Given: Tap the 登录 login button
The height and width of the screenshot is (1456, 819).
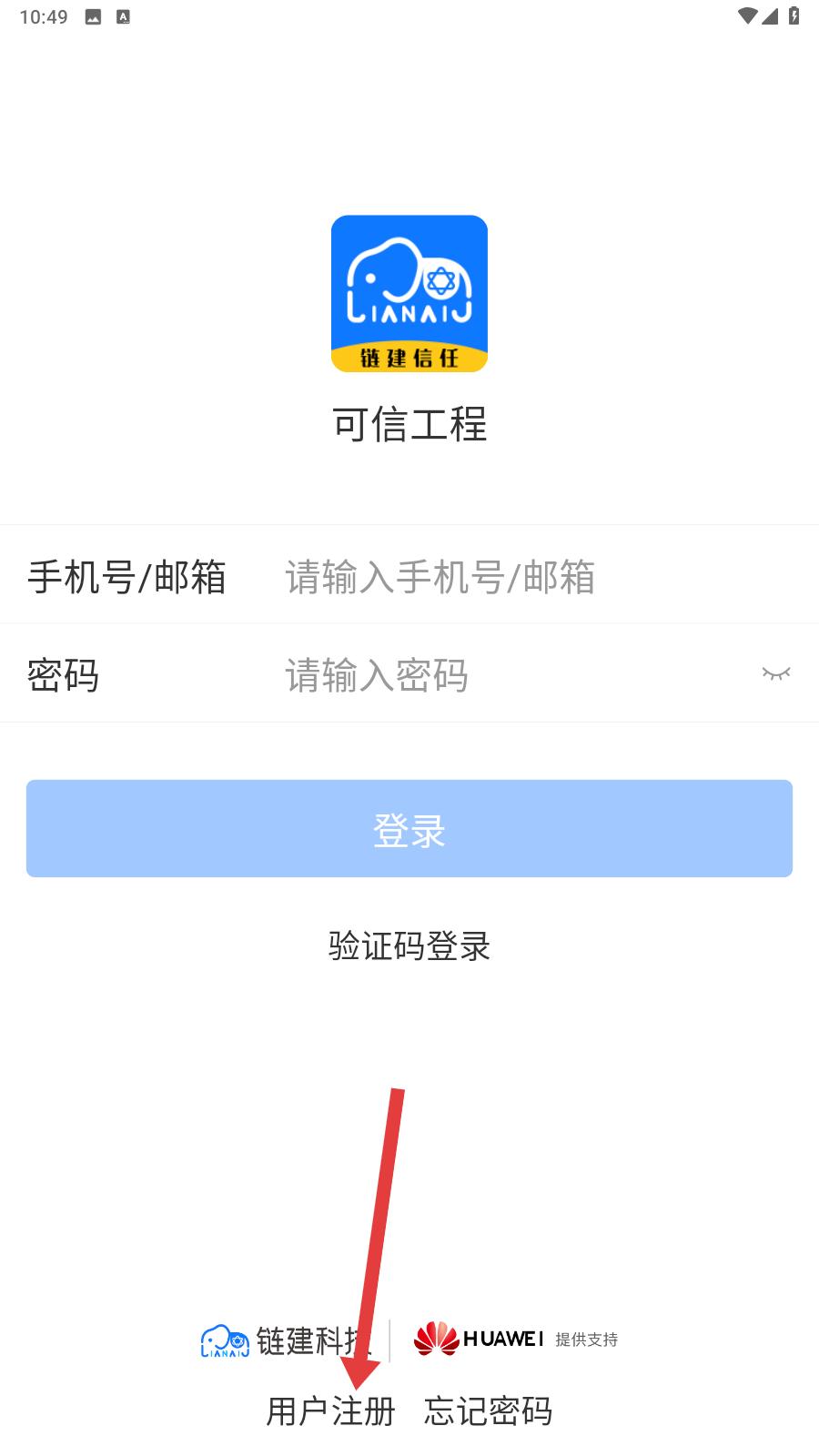Looking at the screenshot, I should [409, 829].
